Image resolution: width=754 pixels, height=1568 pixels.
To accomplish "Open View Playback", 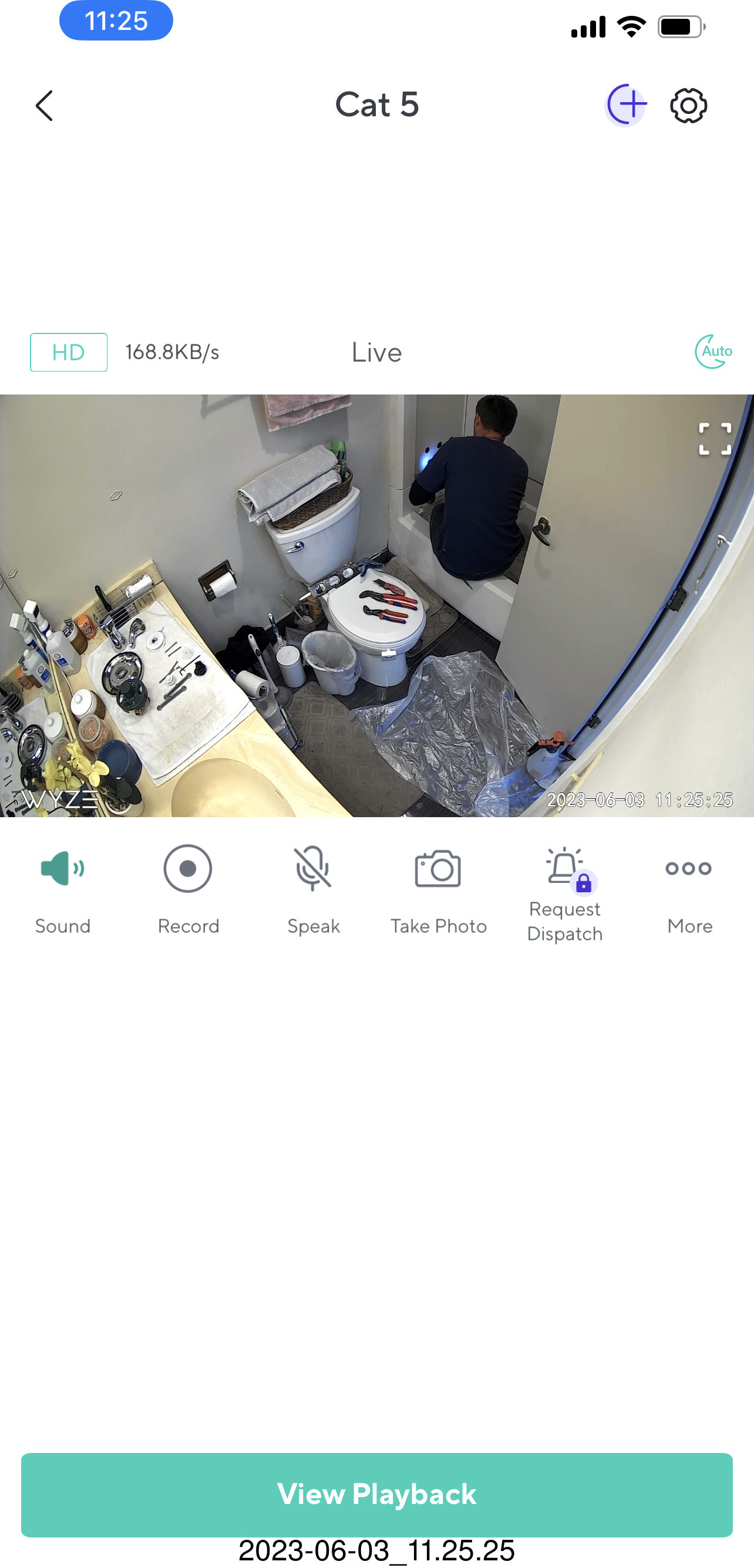I will coord(377,1495).
